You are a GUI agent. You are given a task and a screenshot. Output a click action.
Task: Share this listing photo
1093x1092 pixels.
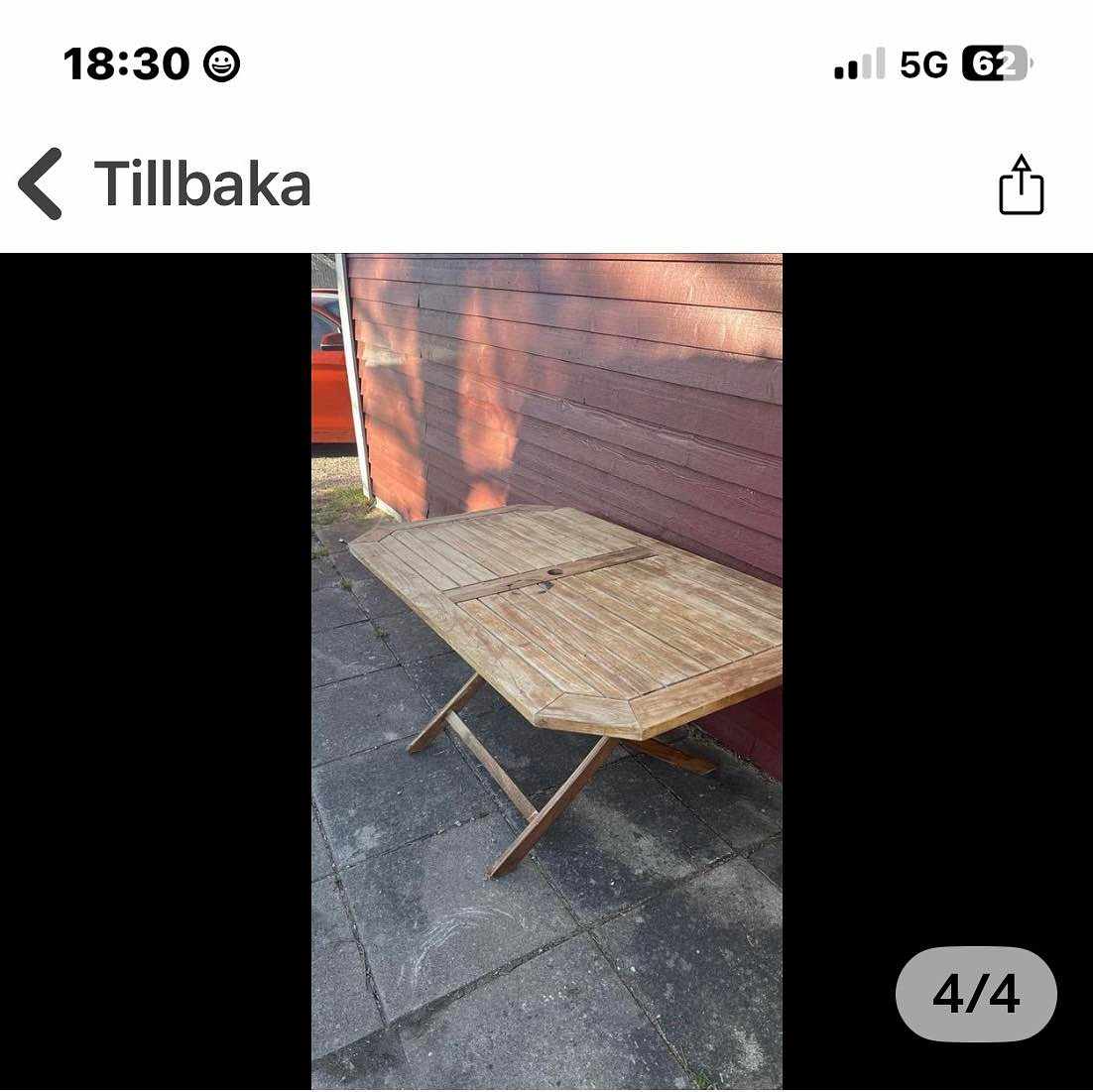[x=1021, y=185]
